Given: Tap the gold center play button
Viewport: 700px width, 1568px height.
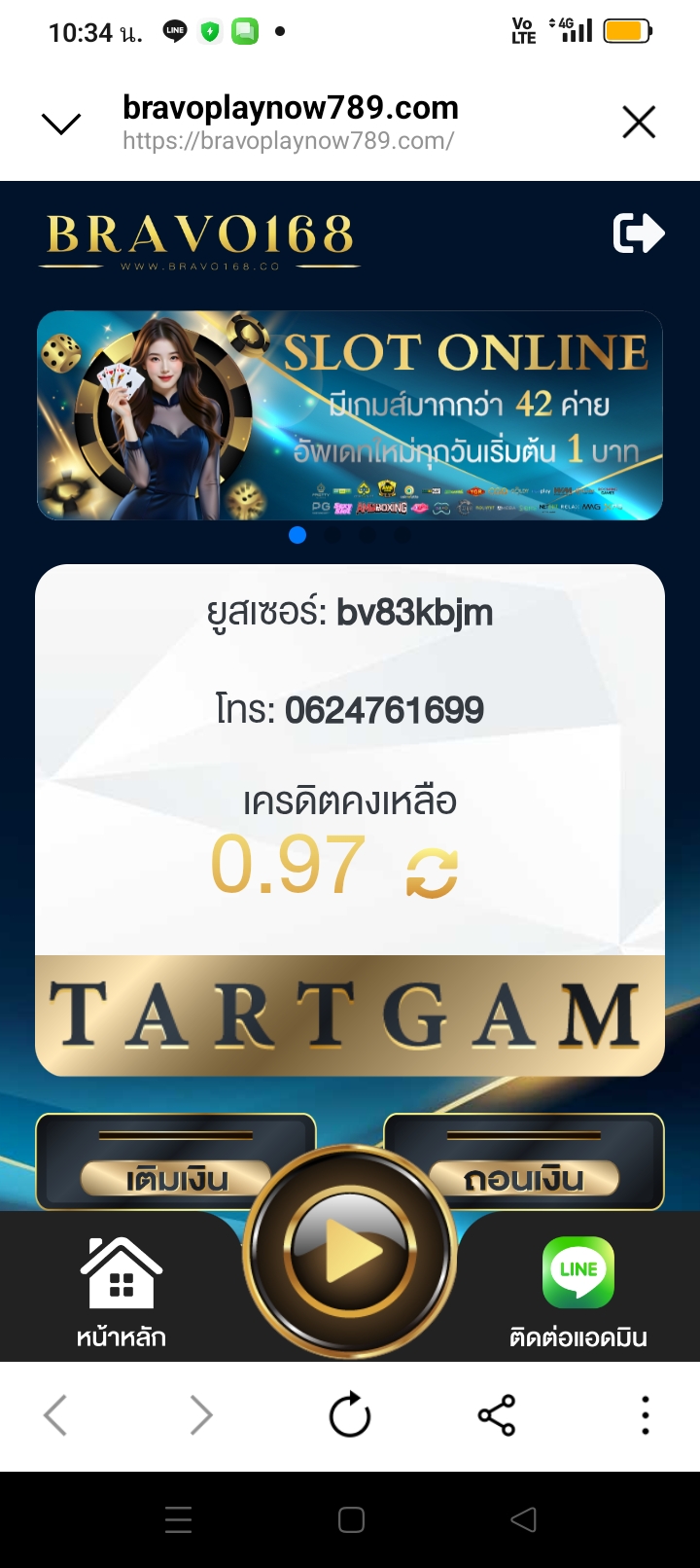Looking at the screenshot, I should point(350,1252).
